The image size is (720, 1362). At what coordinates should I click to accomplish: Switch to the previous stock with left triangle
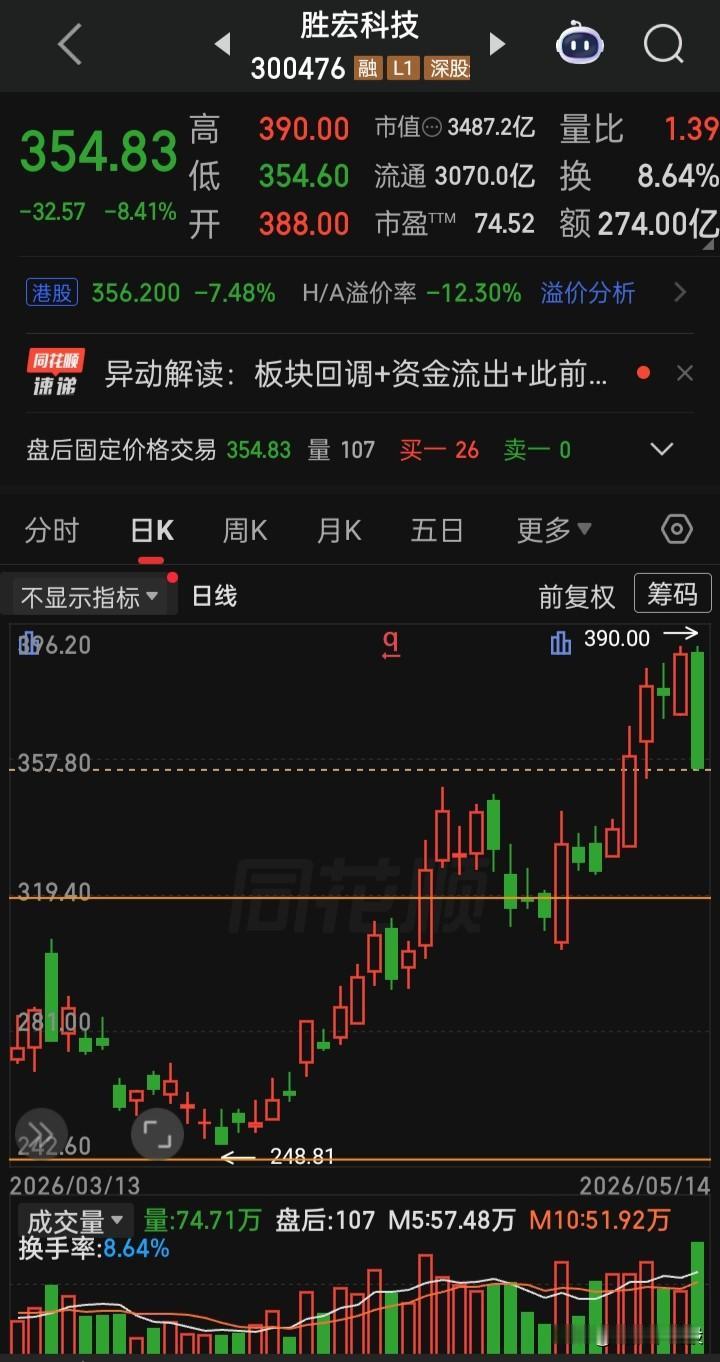(223, 44)
